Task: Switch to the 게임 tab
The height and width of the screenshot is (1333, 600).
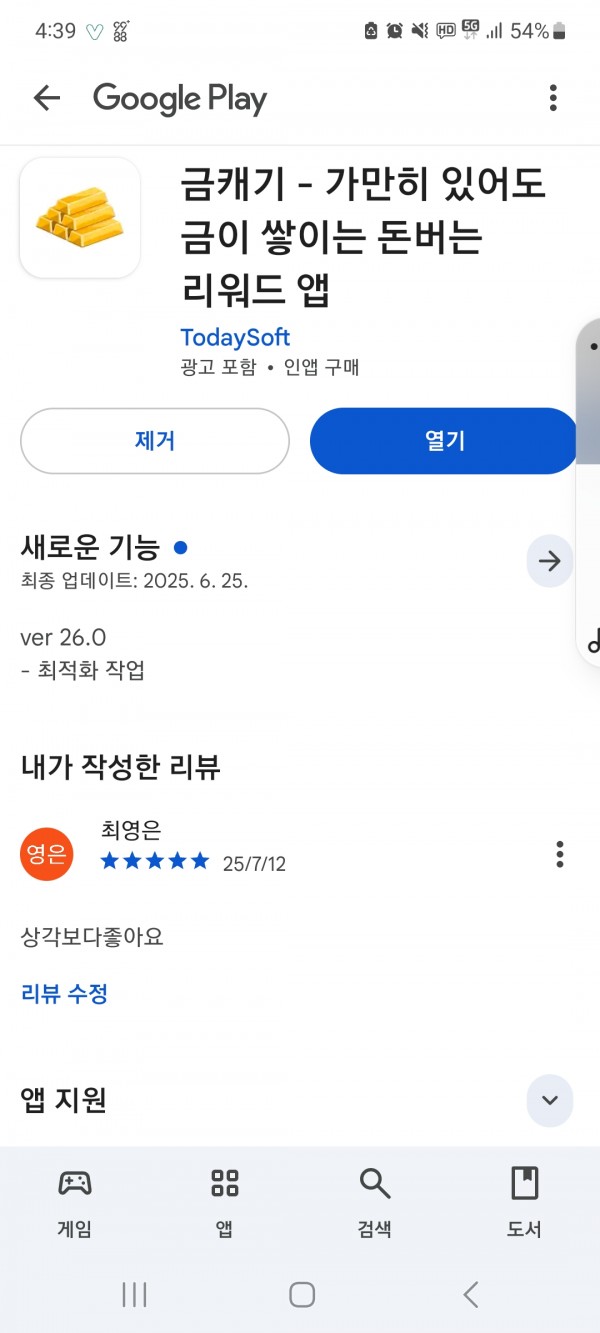Action: pos(75,1202)
